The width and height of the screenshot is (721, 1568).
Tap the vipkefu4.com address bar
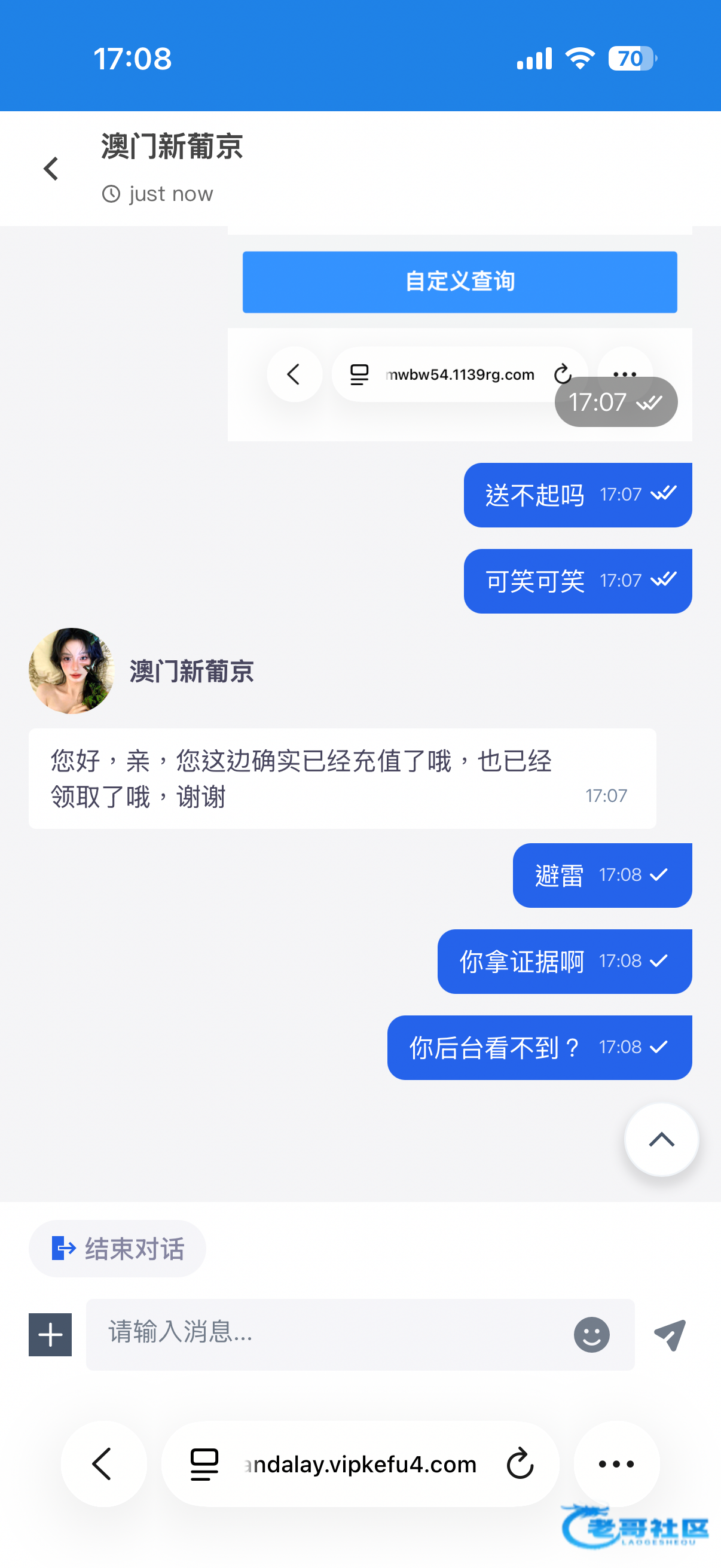click(x=359, y=1464)
